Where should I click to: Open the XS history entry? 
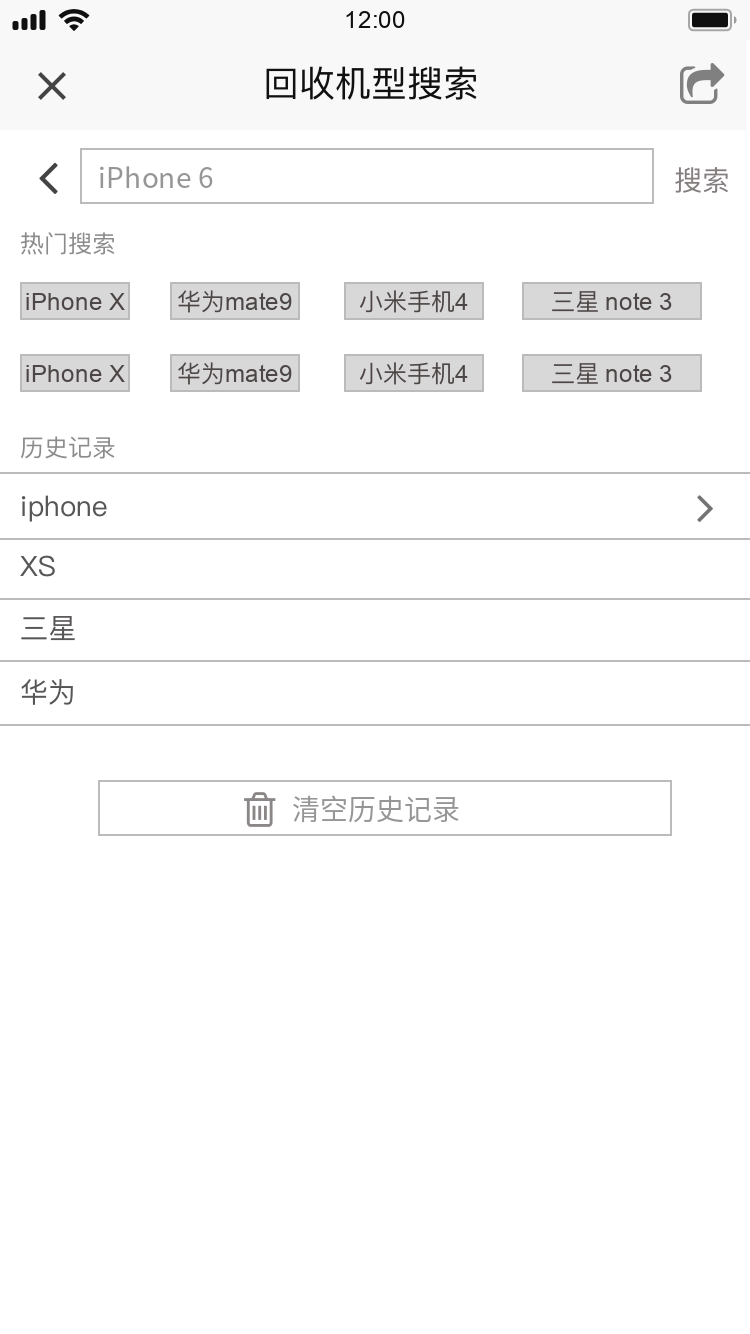(x=375, y=569)
